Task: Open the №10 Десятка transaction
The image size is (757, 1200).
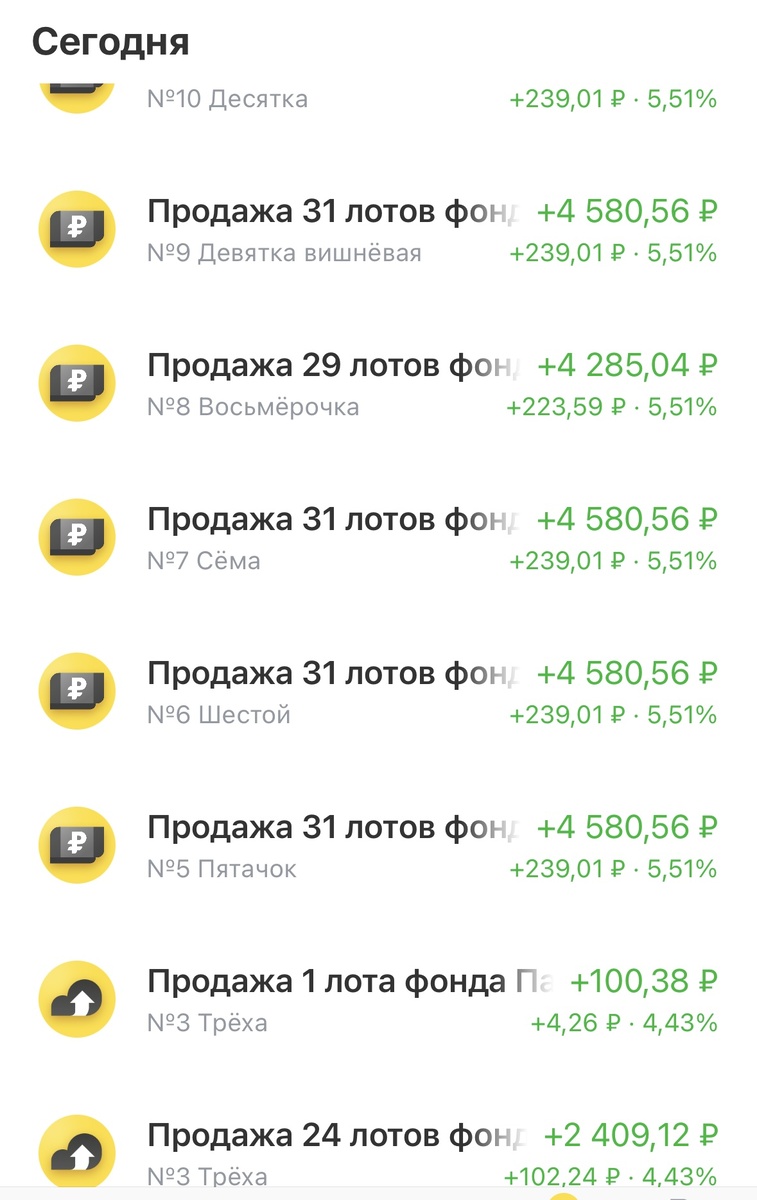Action: click(300, 98)
